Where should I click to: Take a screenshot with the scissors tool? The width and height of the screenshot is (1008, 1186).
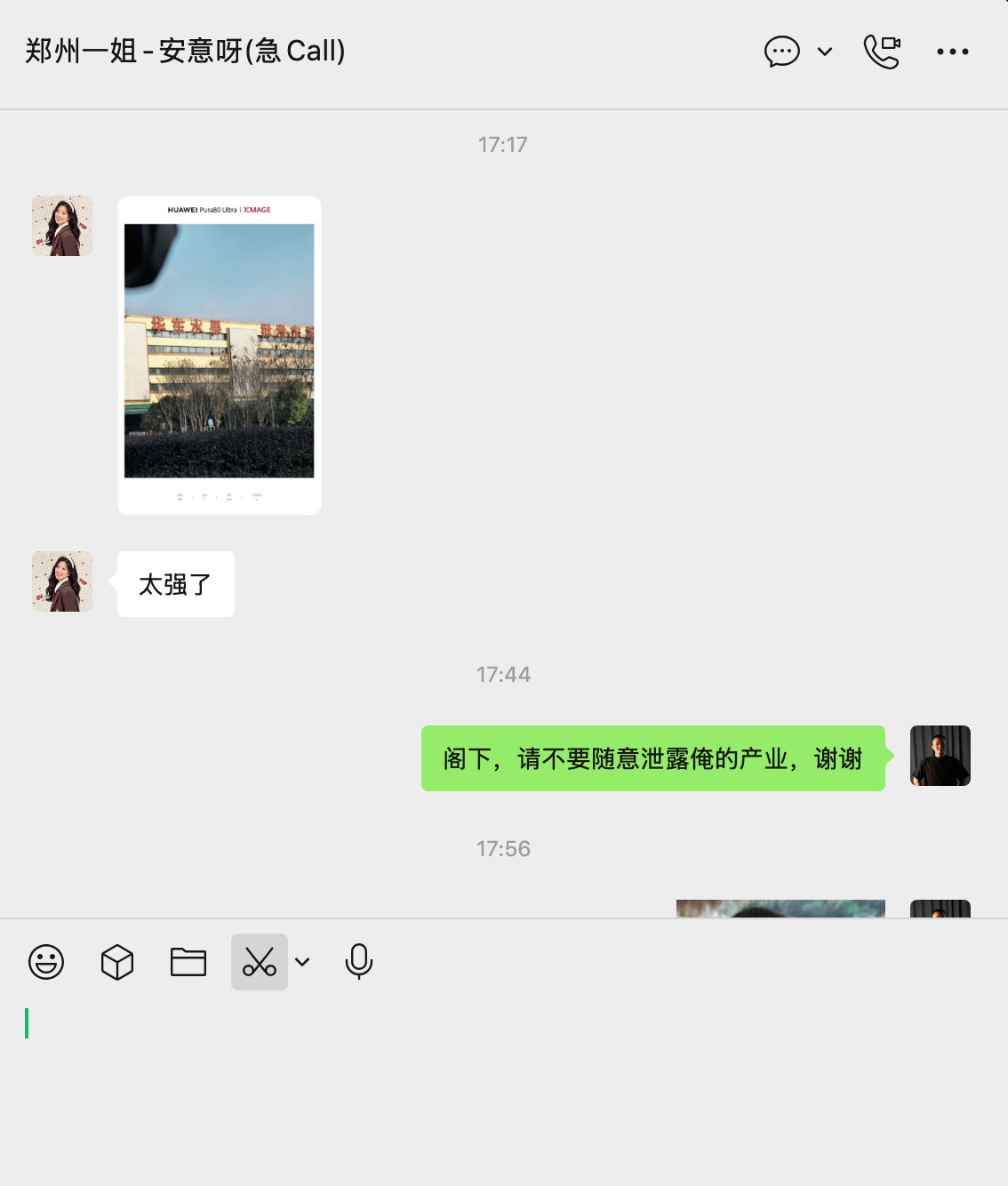pos(259,961)
